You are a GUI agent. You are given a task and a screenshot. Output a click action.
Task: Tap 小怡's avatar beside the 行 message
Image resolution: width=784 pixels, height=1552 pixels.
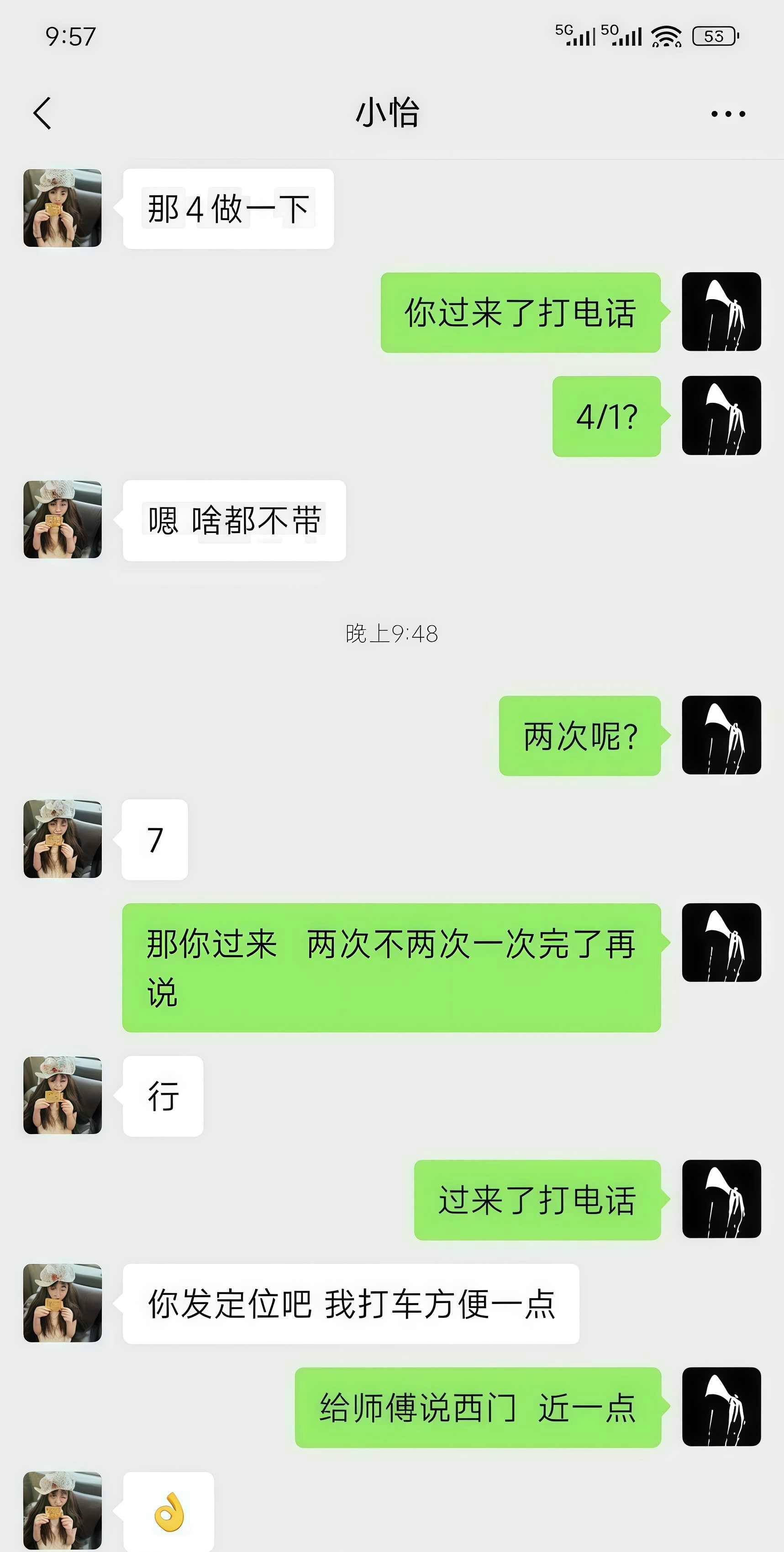click(63, 1095)
